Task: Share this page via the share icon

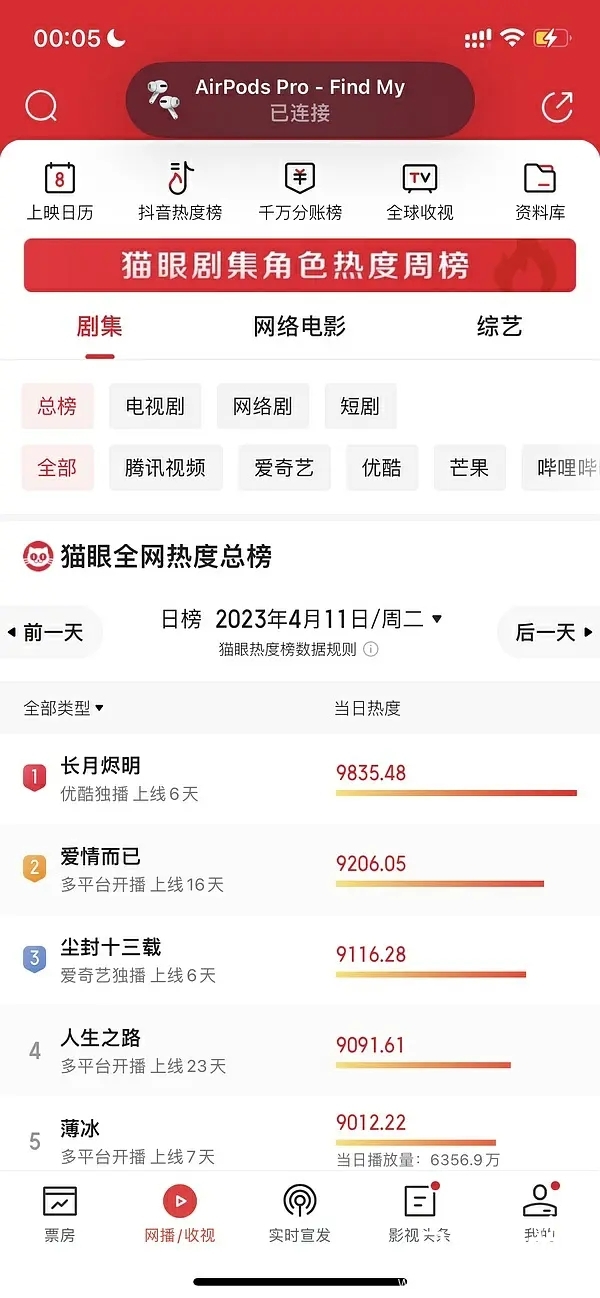Action: 557,106
